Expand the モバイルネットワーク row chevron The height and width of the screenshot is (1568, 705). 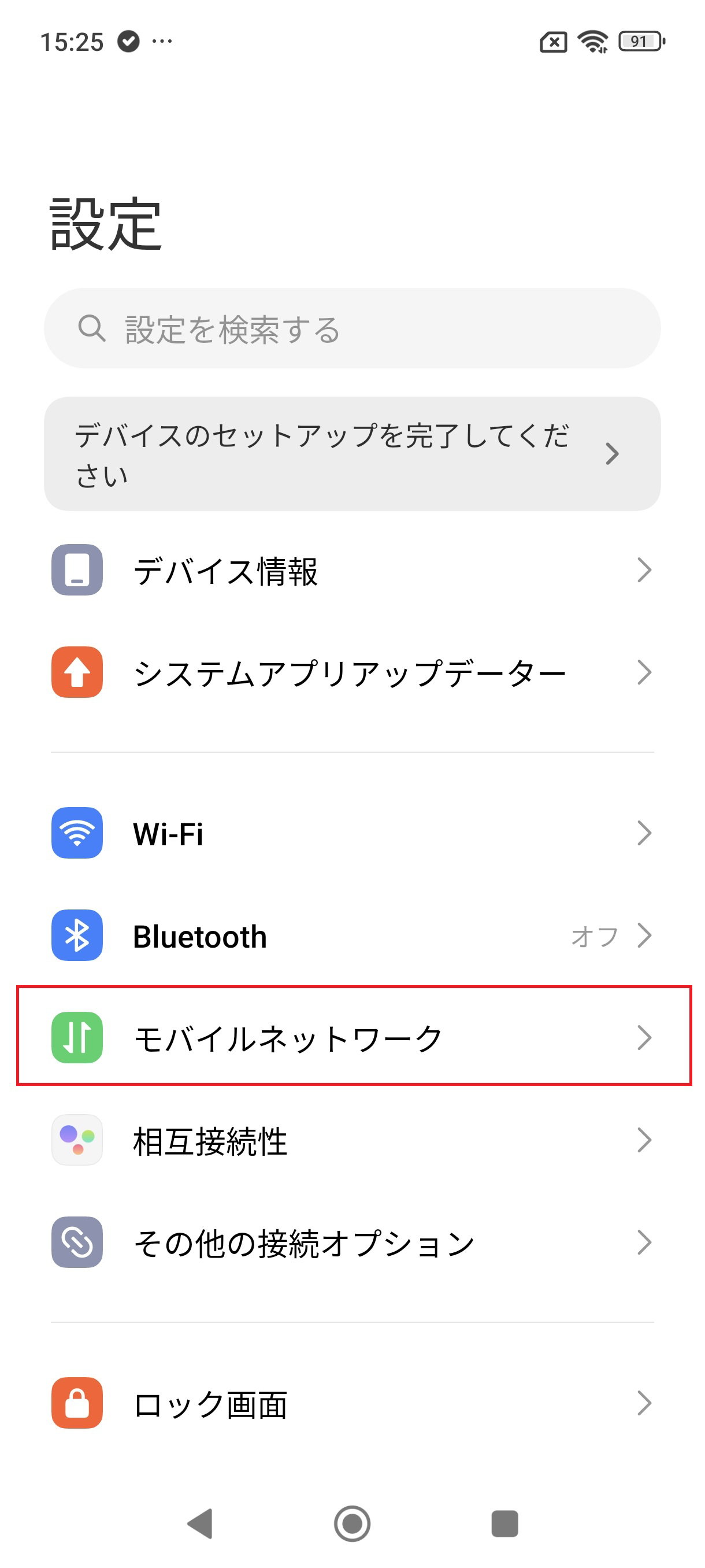644,1038
